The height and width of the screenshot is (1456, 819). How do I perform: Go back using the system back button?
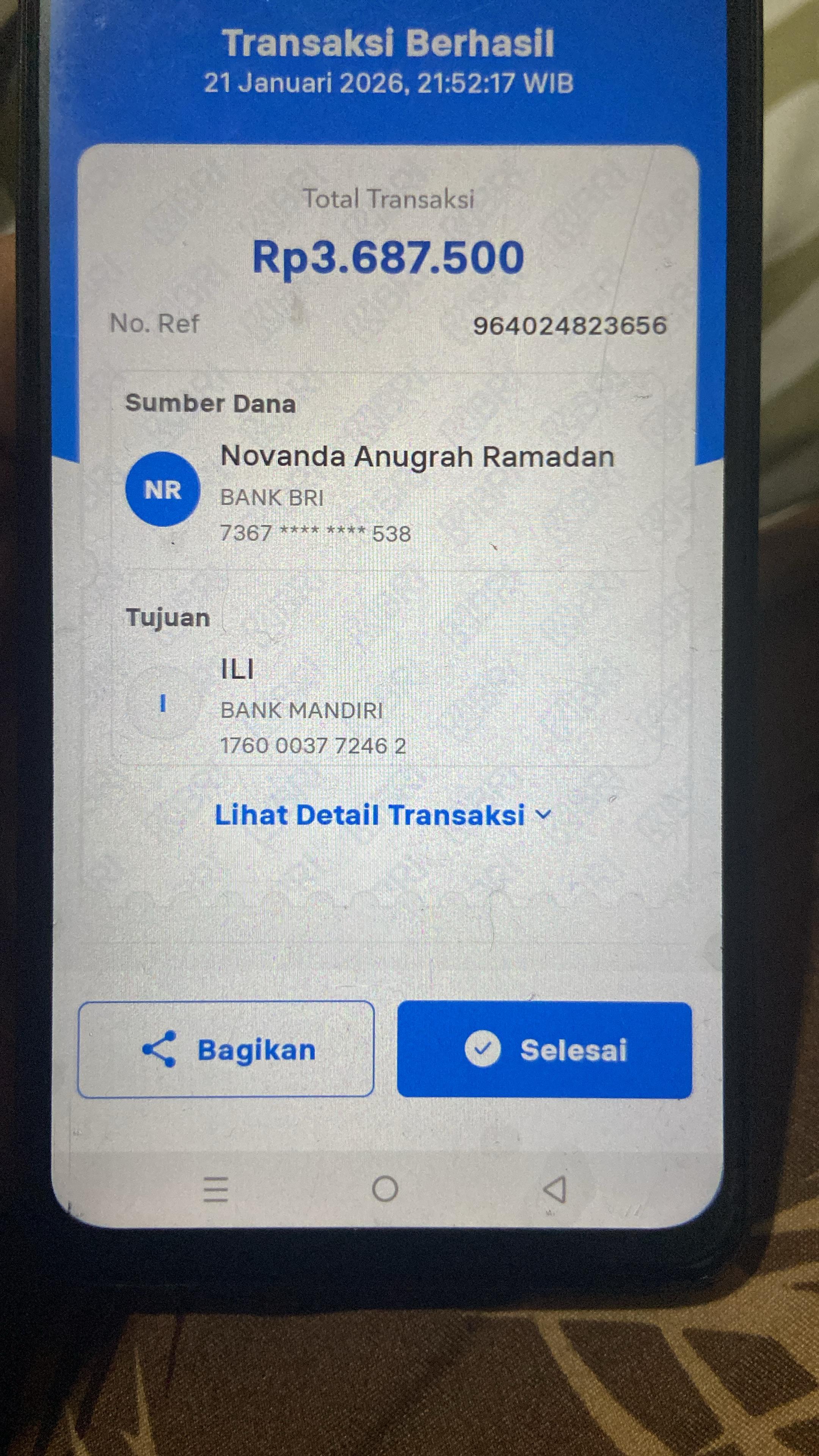[554, 1190]
